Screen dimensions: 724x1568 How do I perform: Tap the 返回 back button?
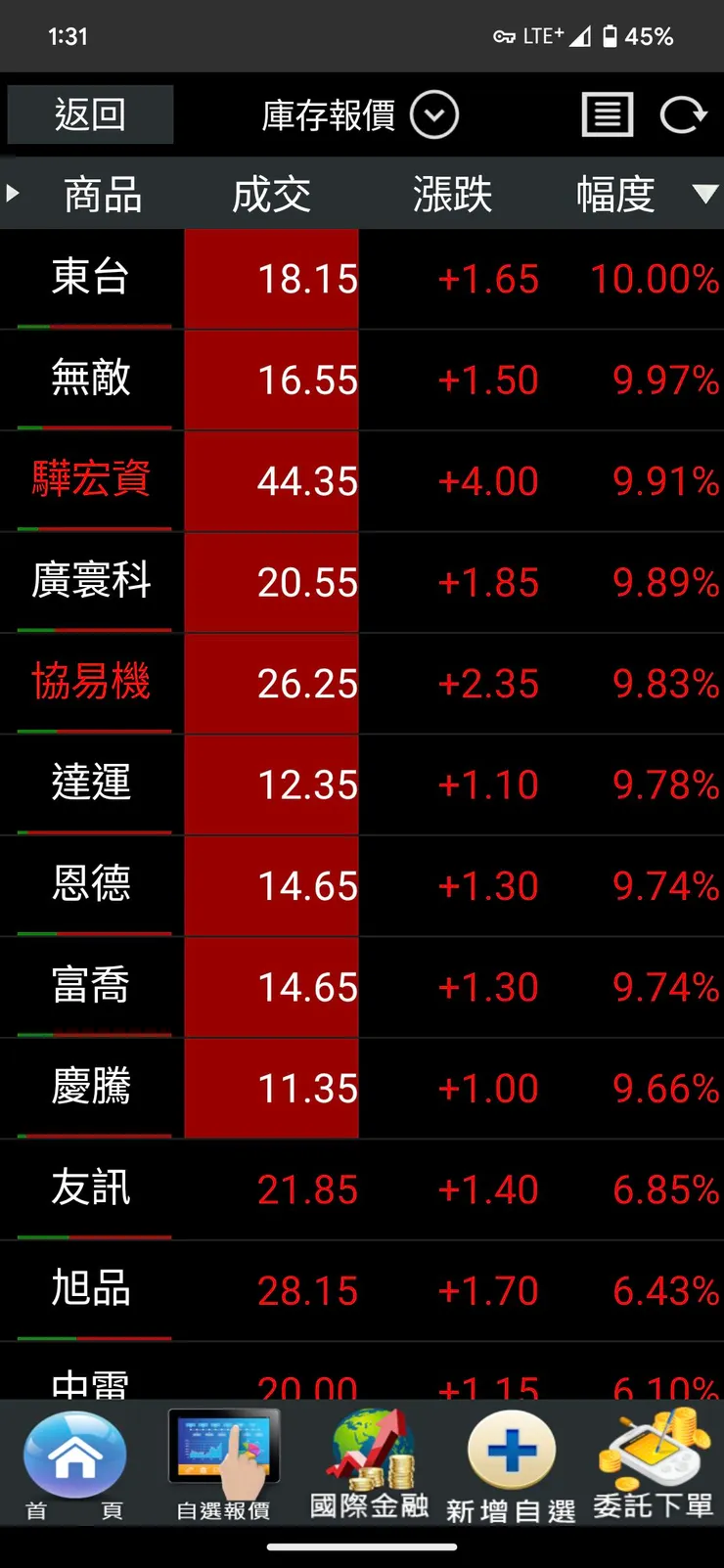[x=90, y=115]
